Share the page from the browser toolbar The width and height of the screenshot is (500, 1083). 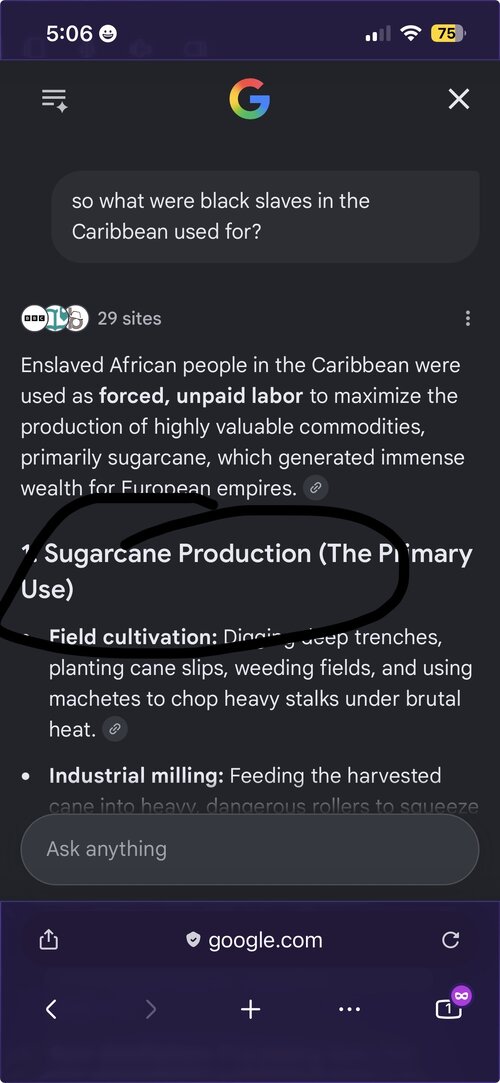coord(49,939)
